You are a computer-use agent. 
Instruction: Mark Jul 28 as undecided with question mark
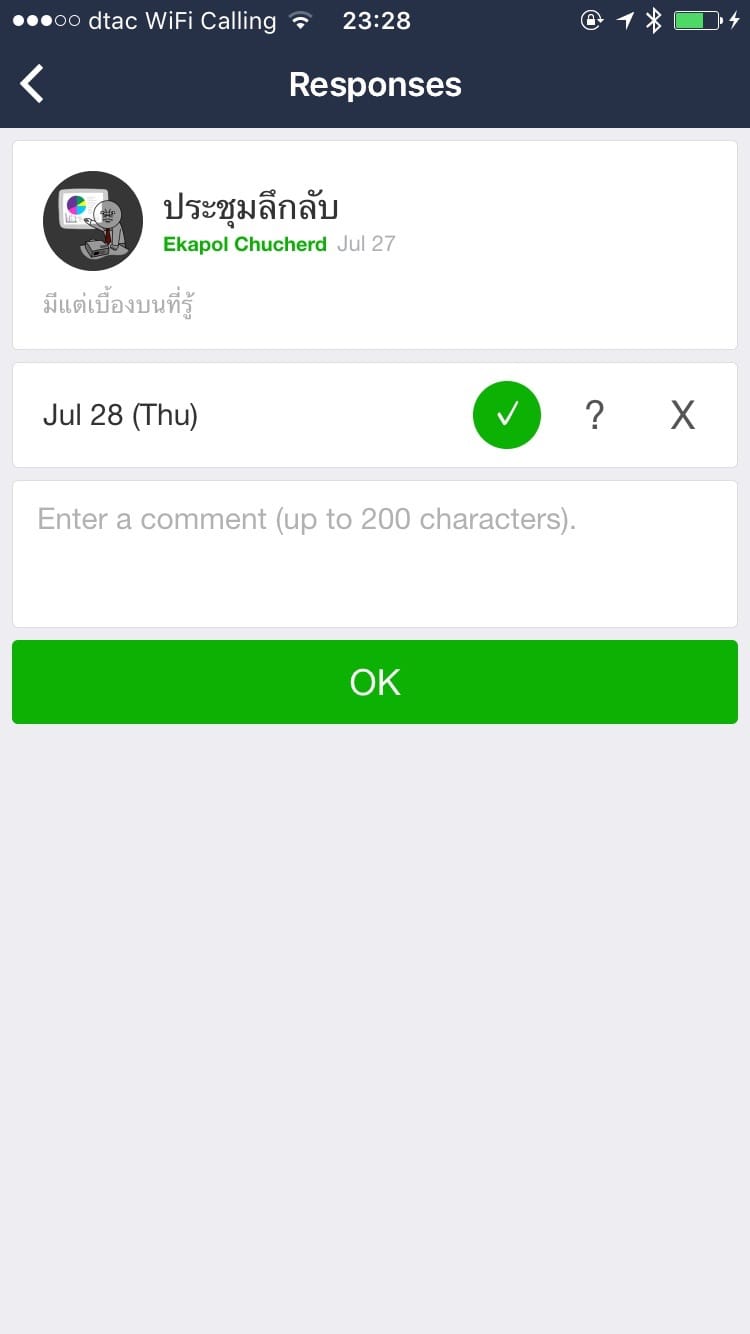point(594,415)
